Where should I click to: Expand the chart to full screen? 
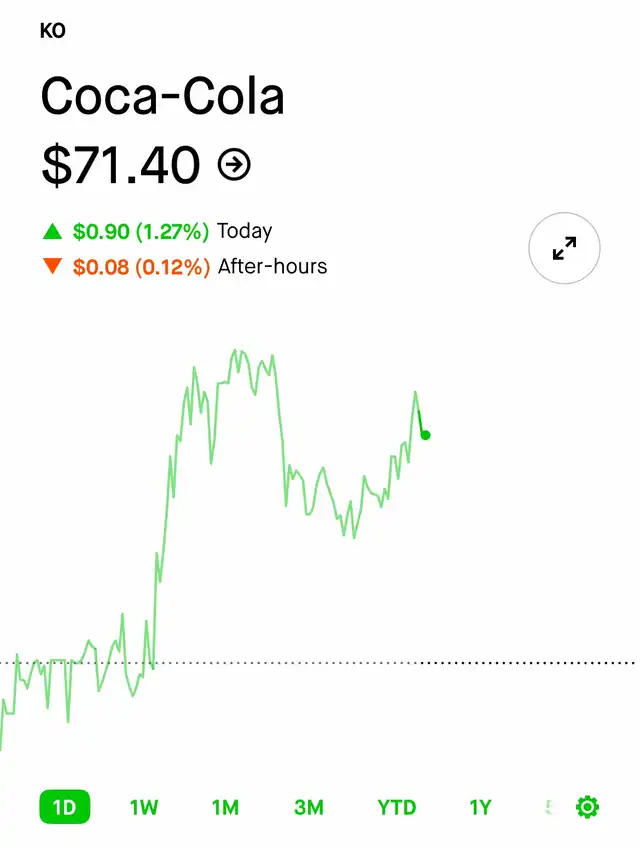tap(564, 248)
